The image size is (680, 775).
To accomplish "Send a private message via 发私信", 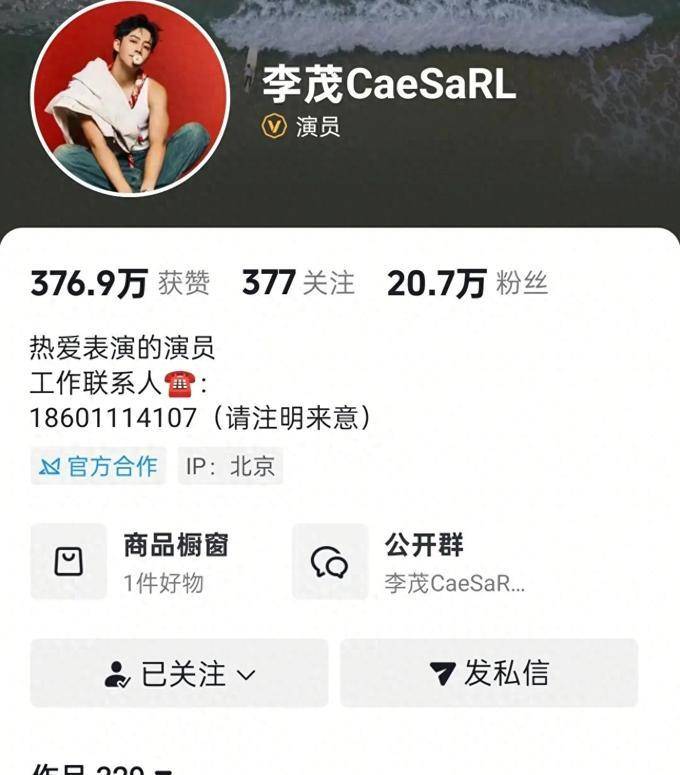I will tap(489, 673).
